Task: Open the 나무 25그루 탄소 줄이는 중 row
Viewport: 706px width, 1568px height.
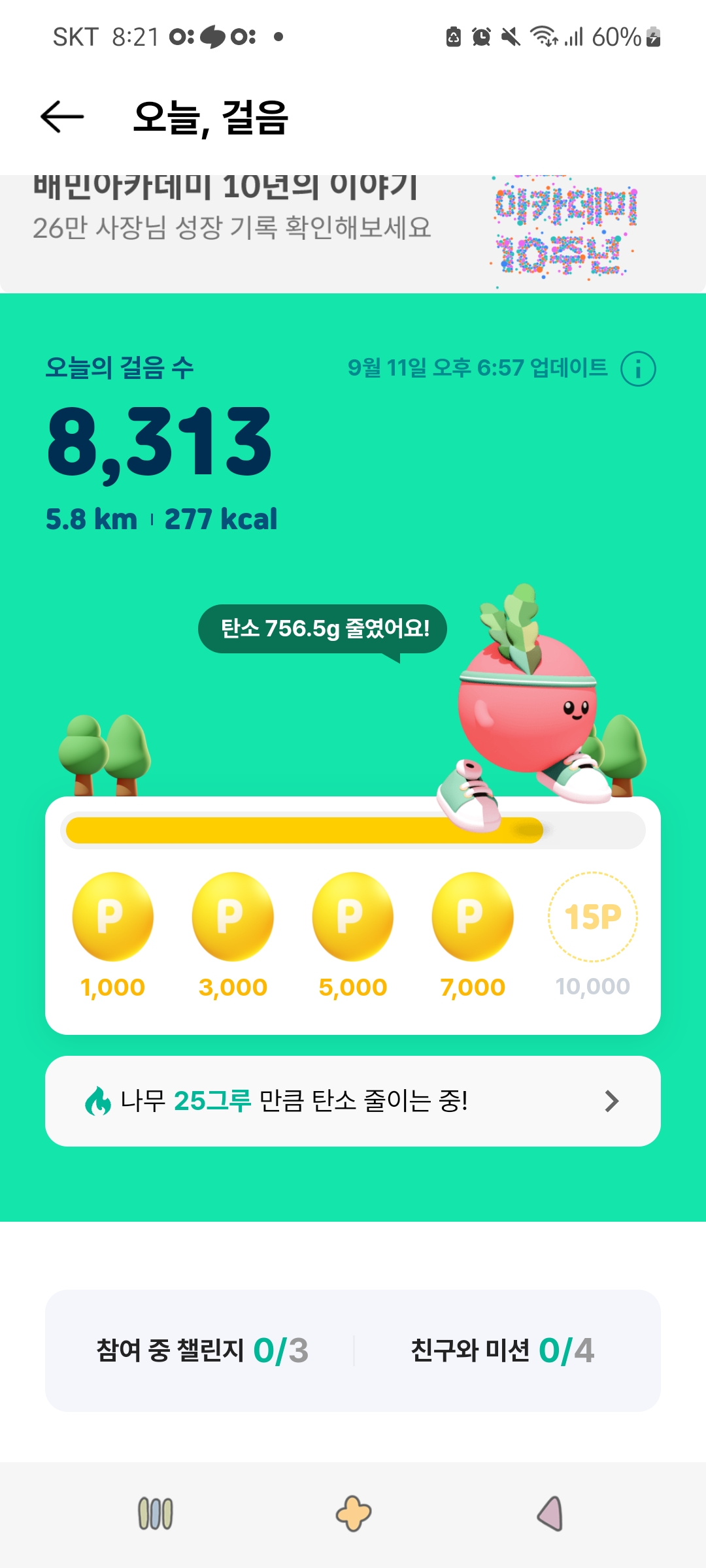Action: 353,1102
